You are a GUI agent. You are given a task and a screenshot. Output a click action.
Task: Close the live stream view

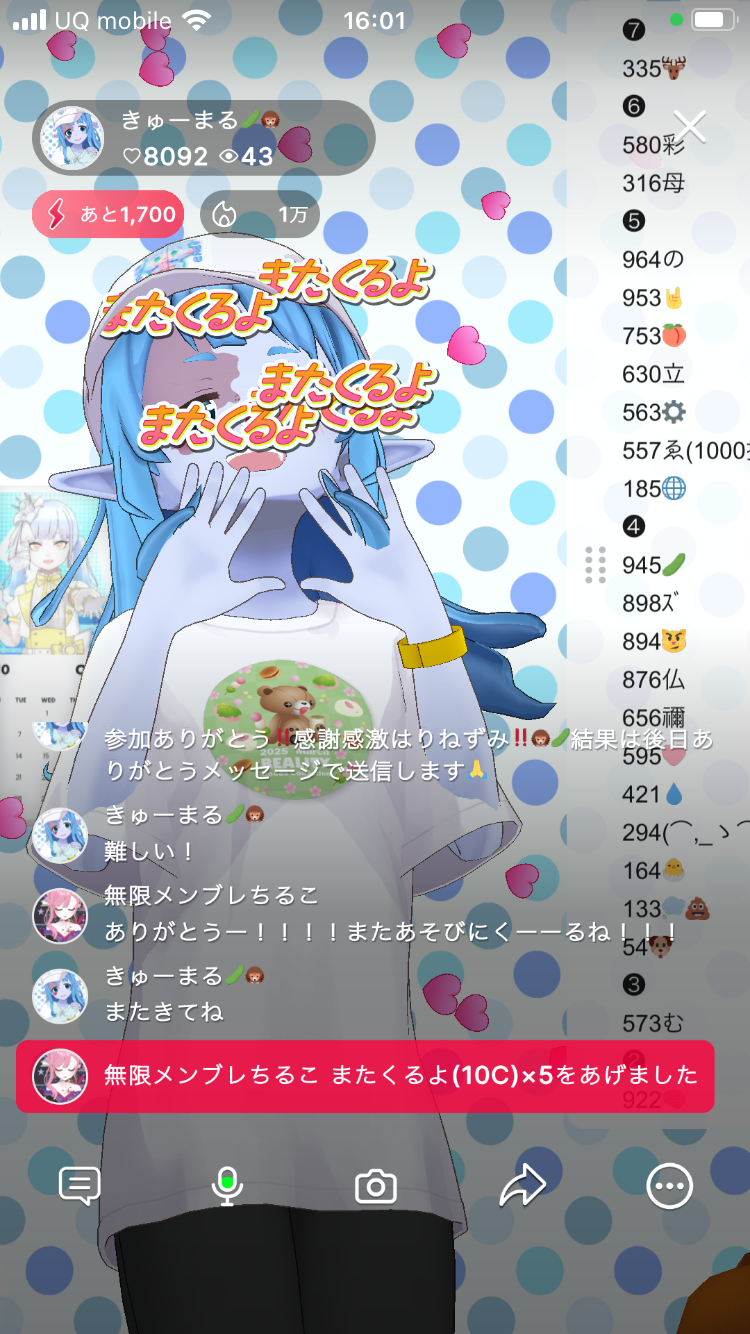click(690, 127)
